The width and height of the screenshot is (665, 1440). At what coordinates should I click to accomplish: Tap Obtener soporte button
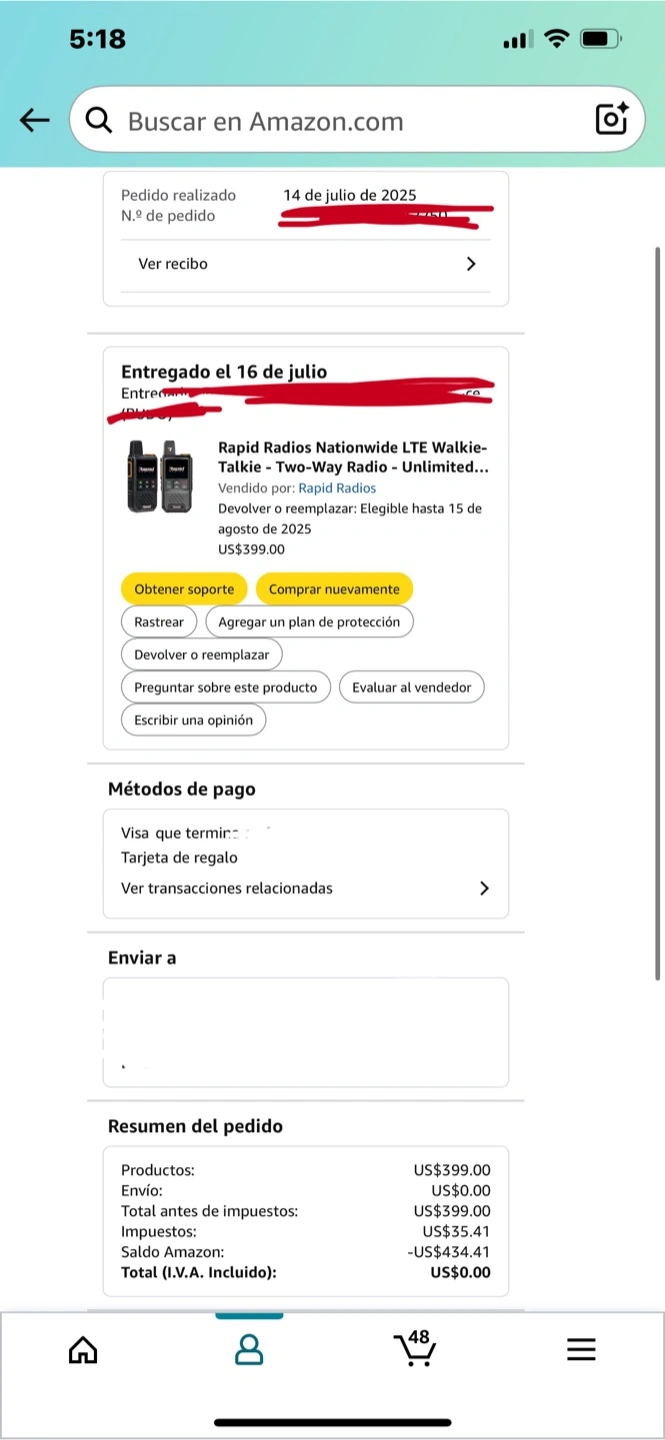point(184,589)
